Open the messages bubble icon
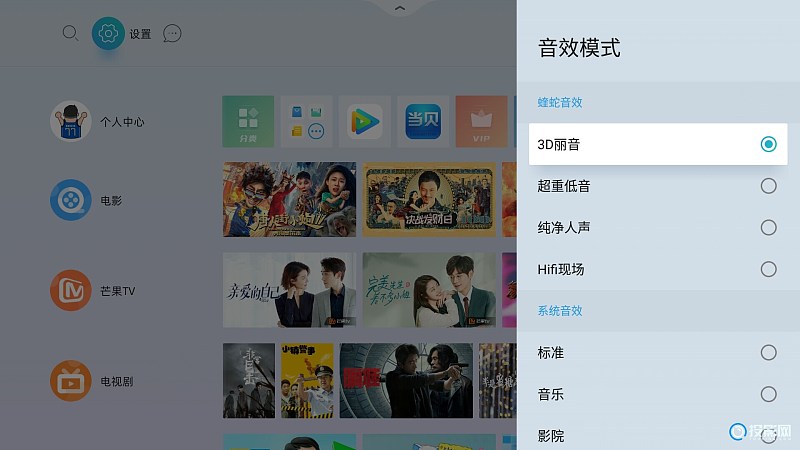This screenshot has height=450, width=800. point(172,34)
